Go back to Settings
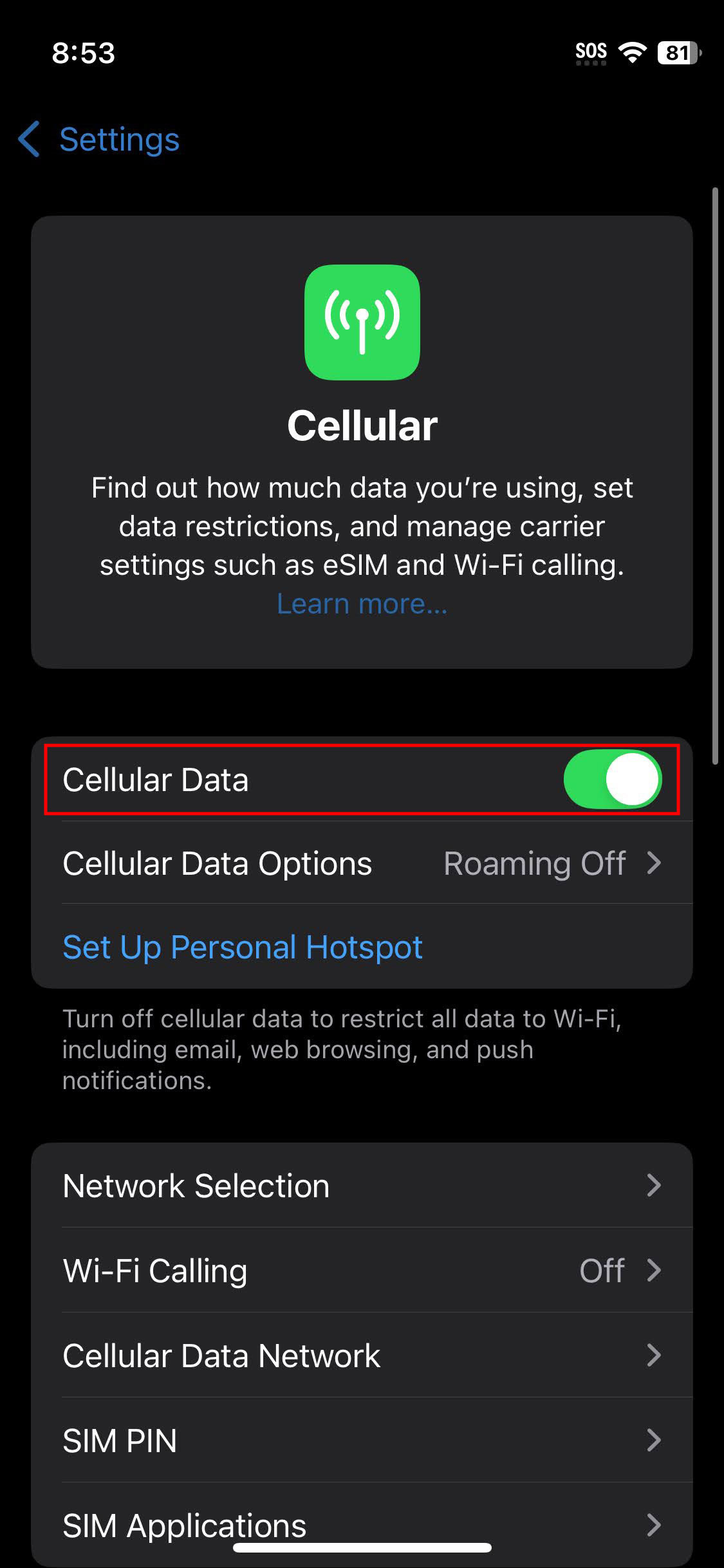The height and width of the screenshot is (1568, 724). (x=99, y=139)
